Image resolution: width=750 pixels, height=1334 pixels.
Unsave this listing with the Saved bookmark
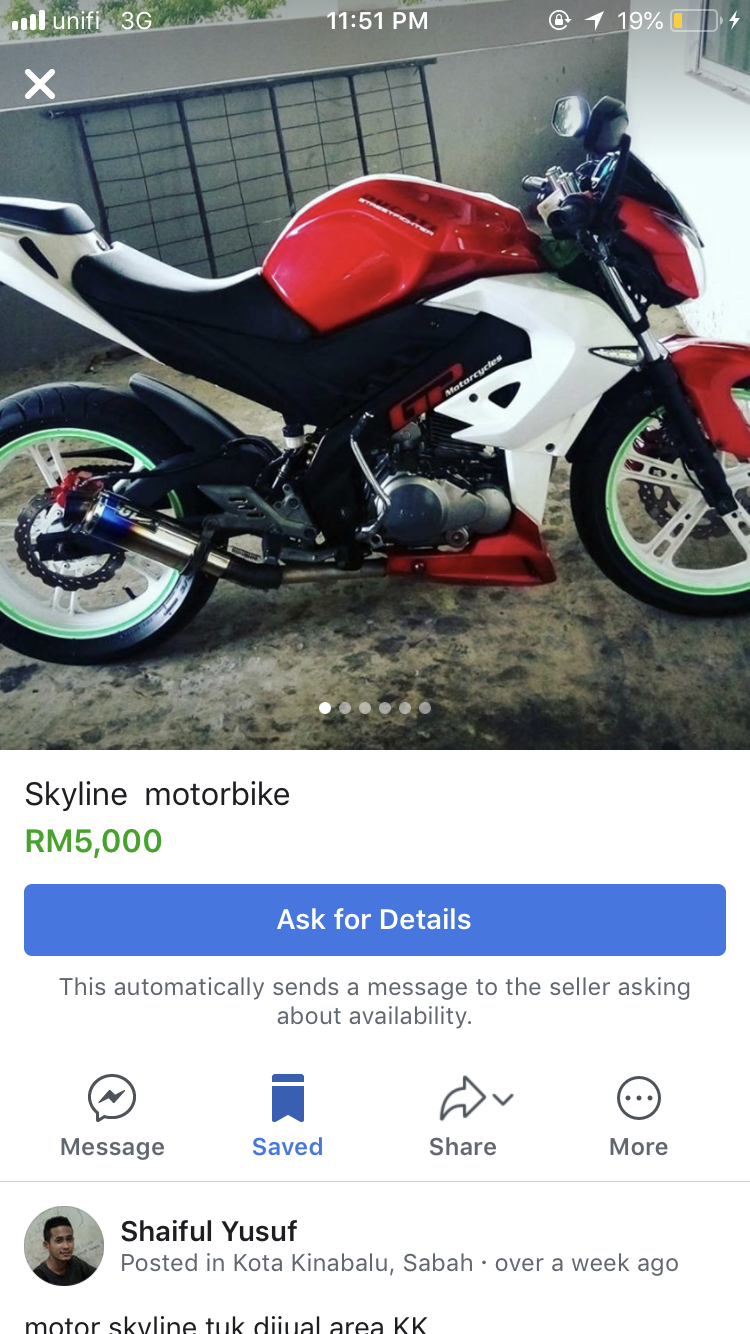tap(287, 1116)
